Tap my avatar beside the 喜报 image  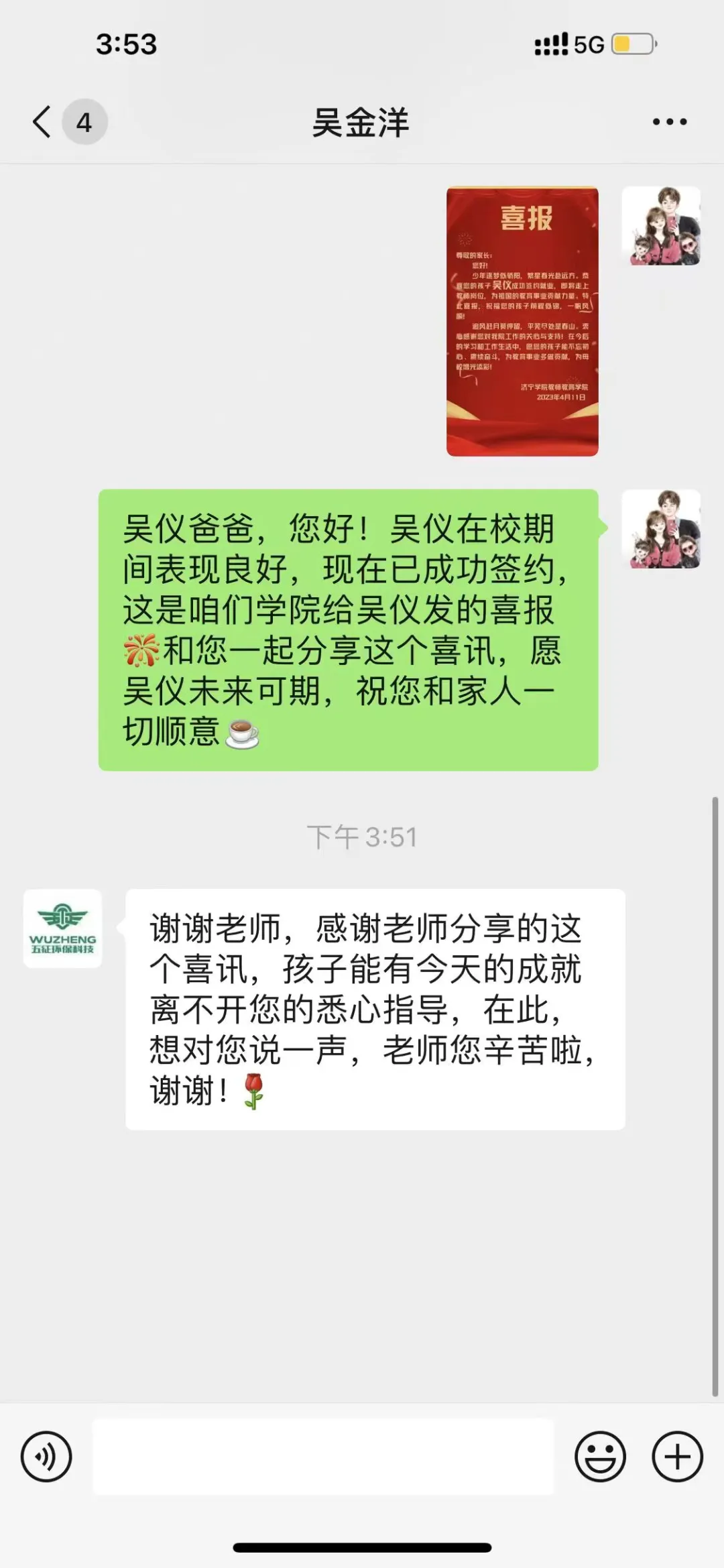(661, 226)
